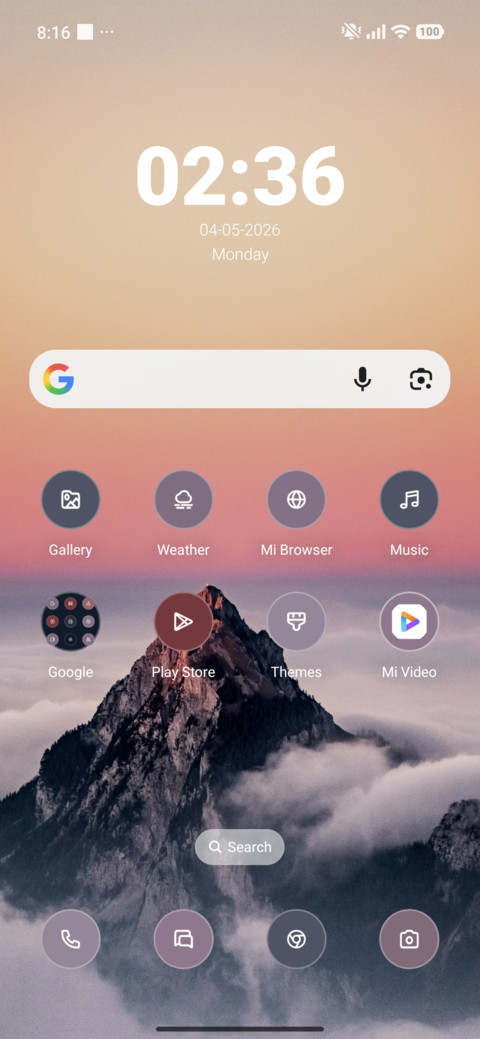
Task: Open the Camera from the dock
Action: pos(409,939)
